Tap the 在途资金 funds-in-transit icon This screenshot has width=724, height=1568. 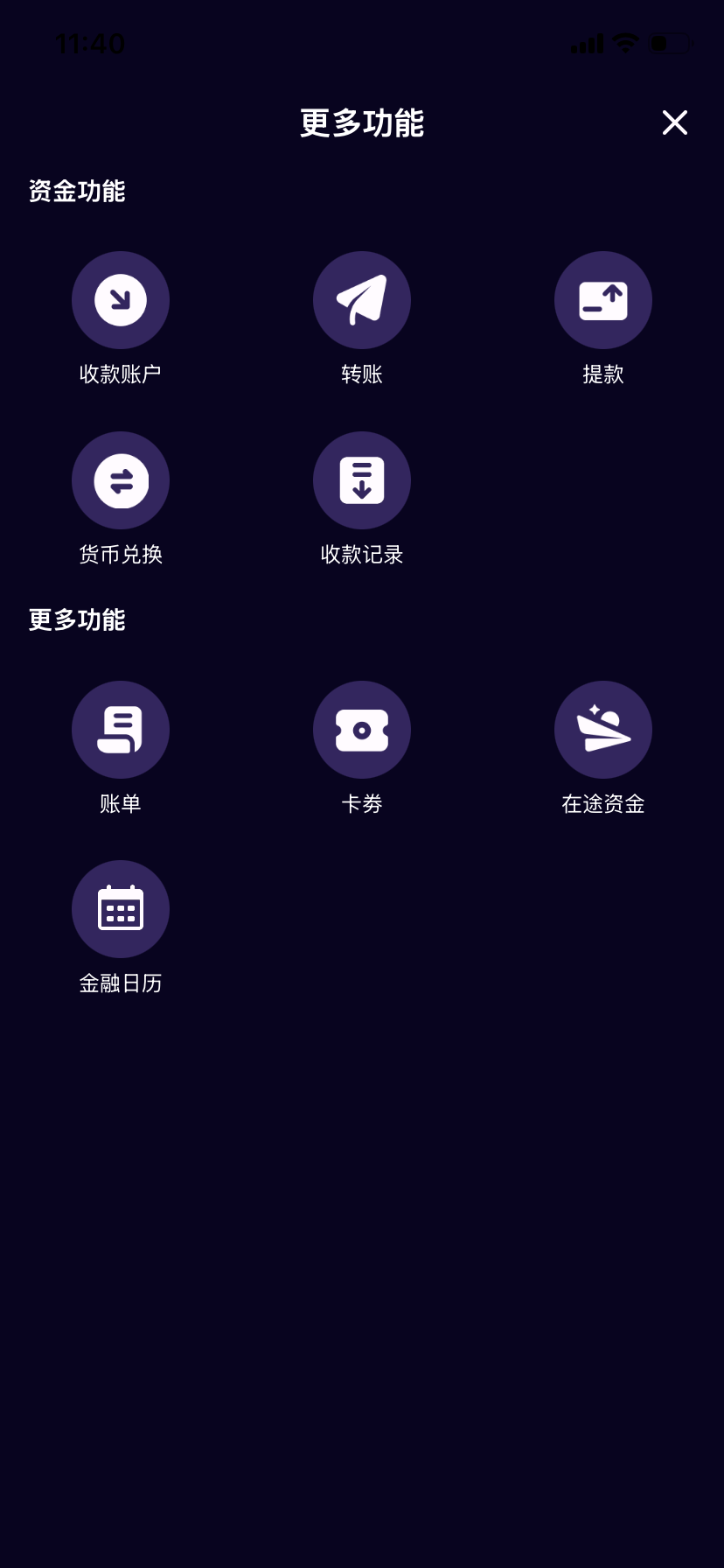point(602,729)
